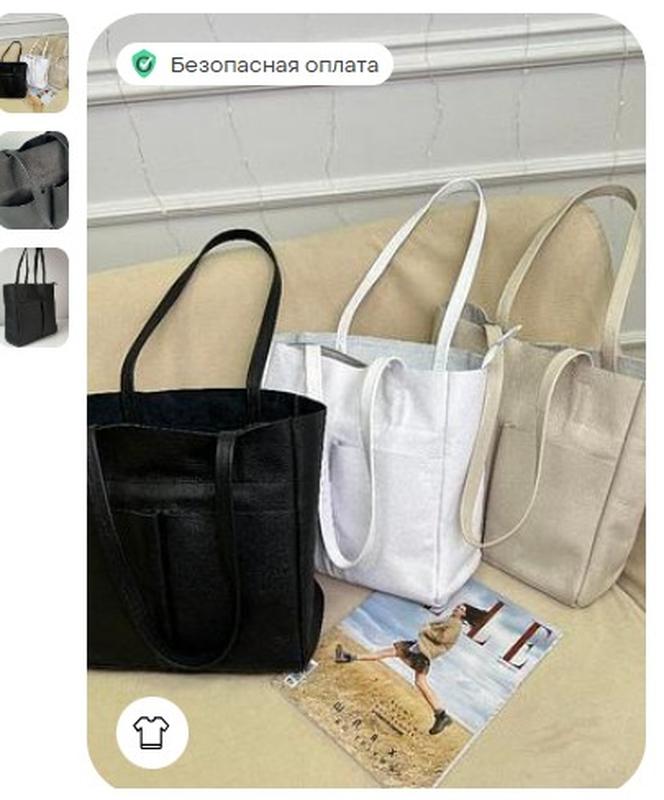664x800 pixels.
Task: Select the grey bag interior thumbnail
Action: pos(34,180)
